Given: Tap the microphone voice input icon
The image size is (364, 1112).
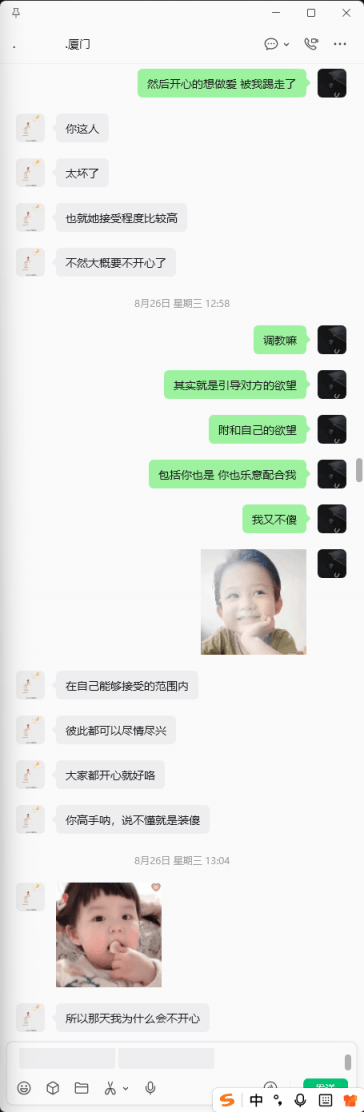Looking at the screenshot, I should (150, 1088).
